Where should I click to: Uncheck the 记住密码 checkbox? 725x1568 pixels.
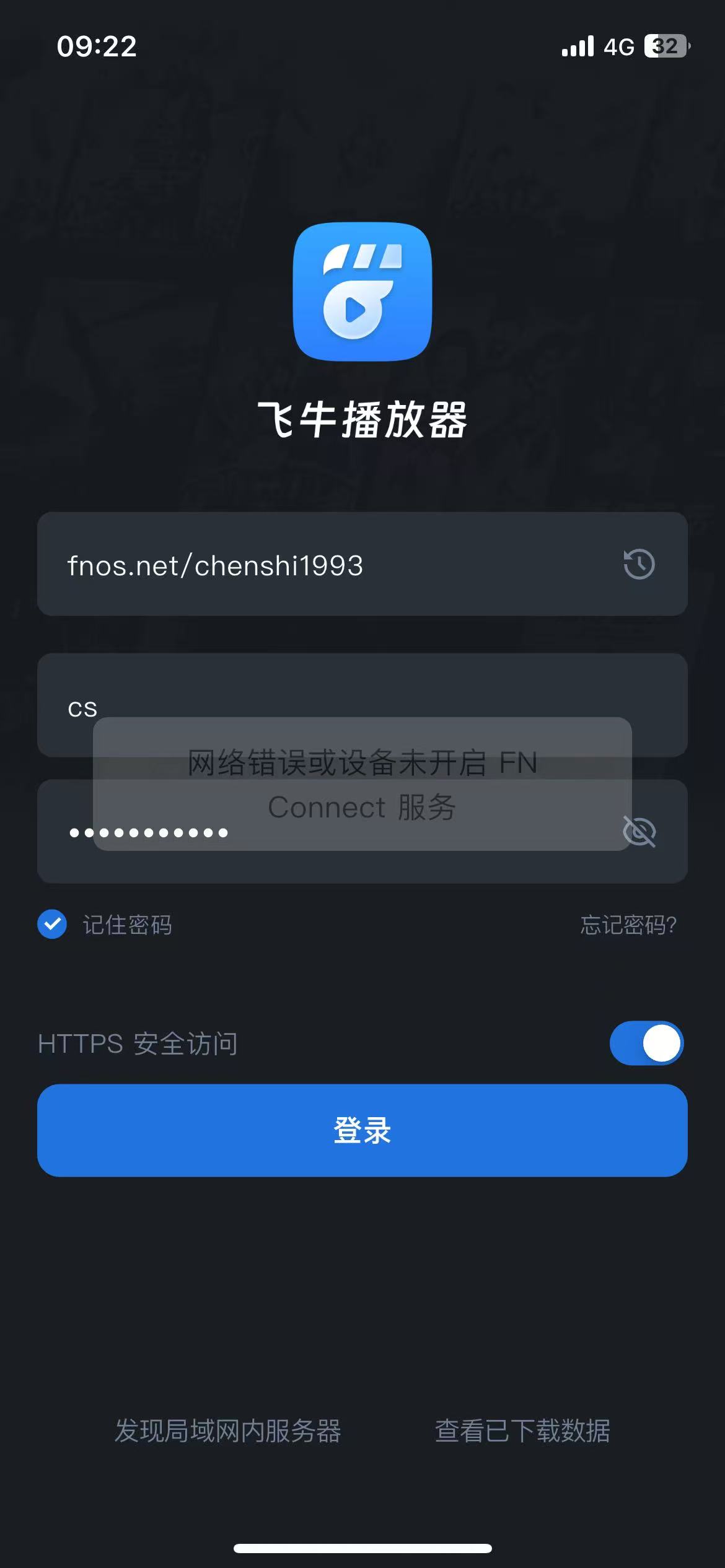[53, 925]
